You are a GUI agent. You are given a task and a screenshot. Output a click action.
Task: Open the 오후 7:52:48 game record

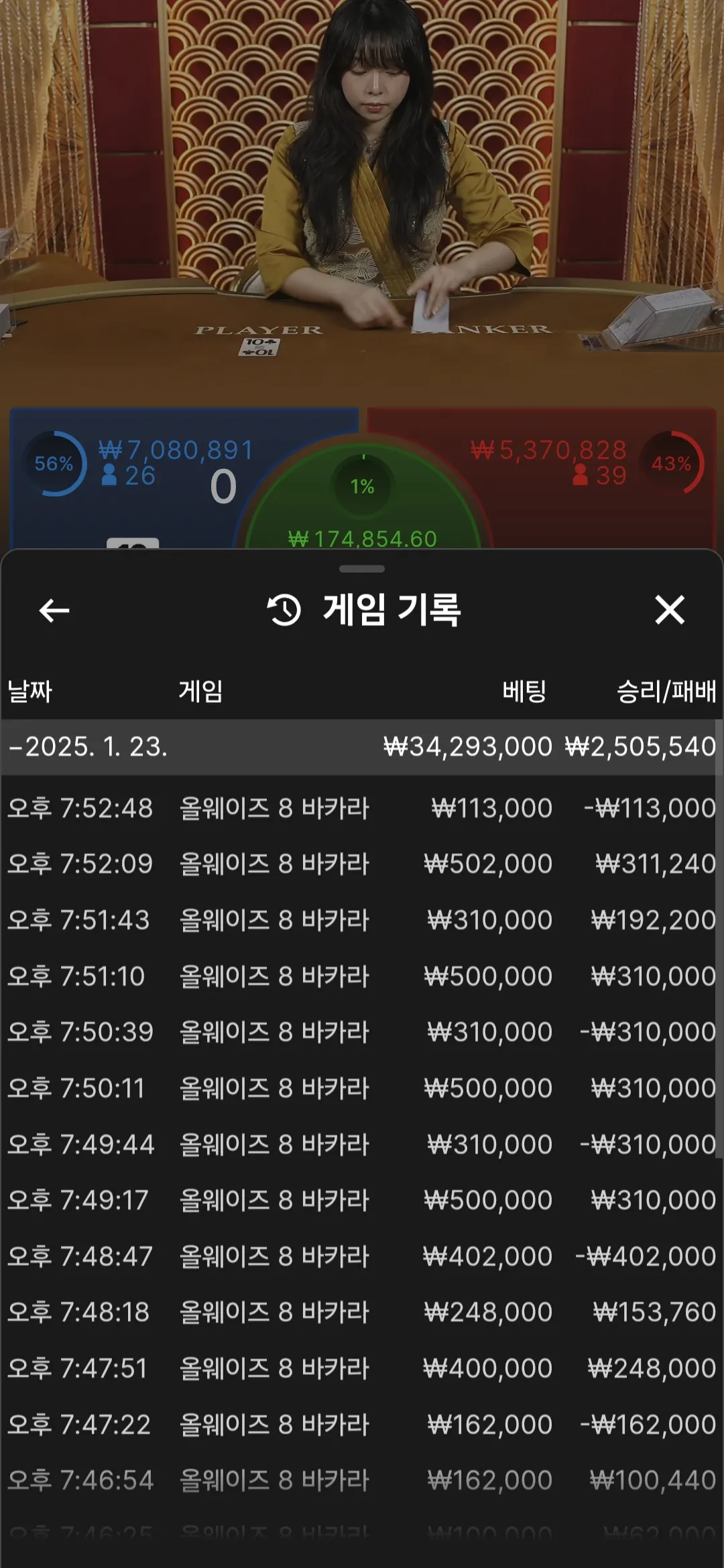pos(362,808)
